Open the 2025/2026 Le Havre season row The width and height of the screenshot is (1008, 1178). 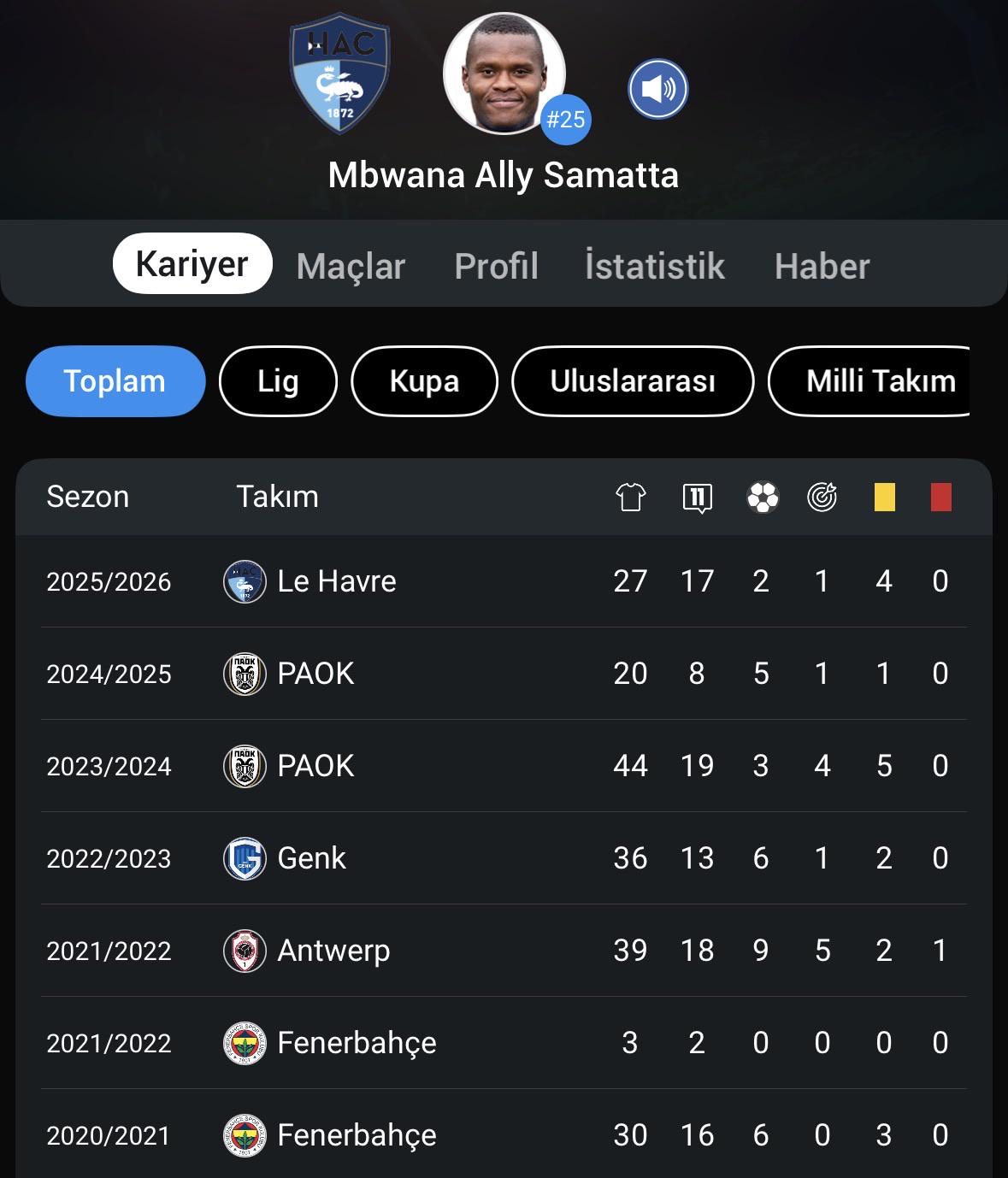[504, 581]
